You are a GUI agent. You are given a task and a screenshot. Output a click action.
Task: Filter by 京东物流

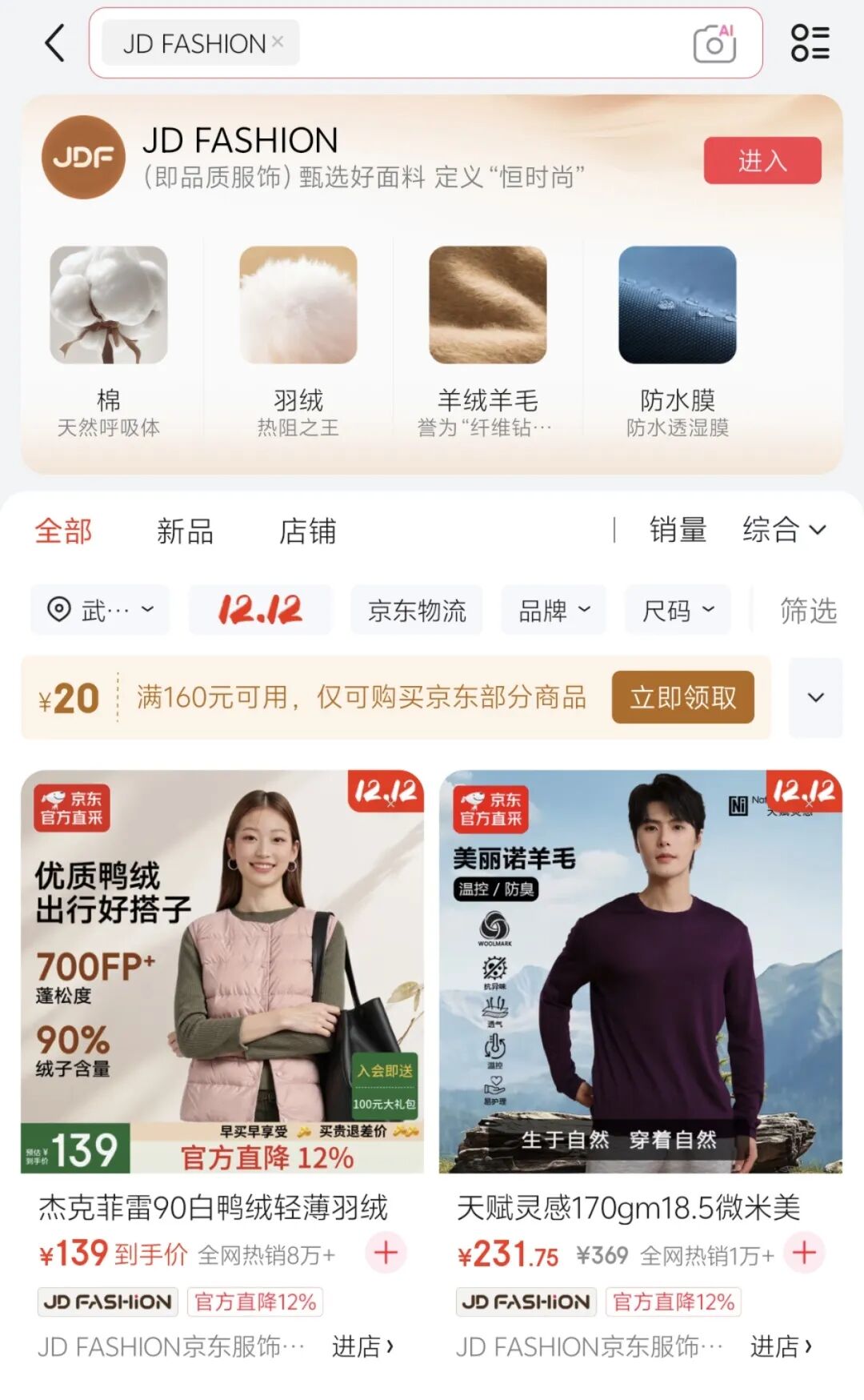click(416, 611)
